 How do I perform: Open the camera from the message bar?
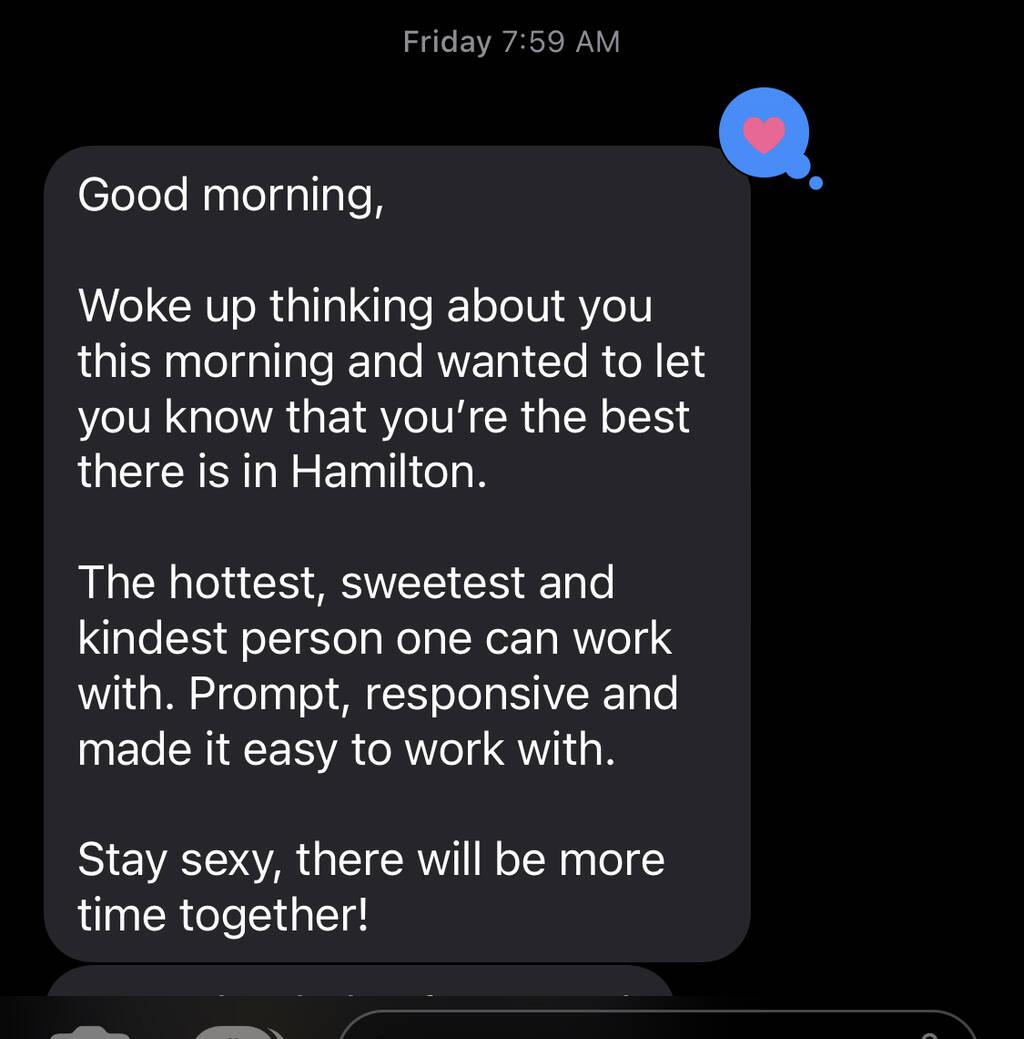(x=90, y=1032)
